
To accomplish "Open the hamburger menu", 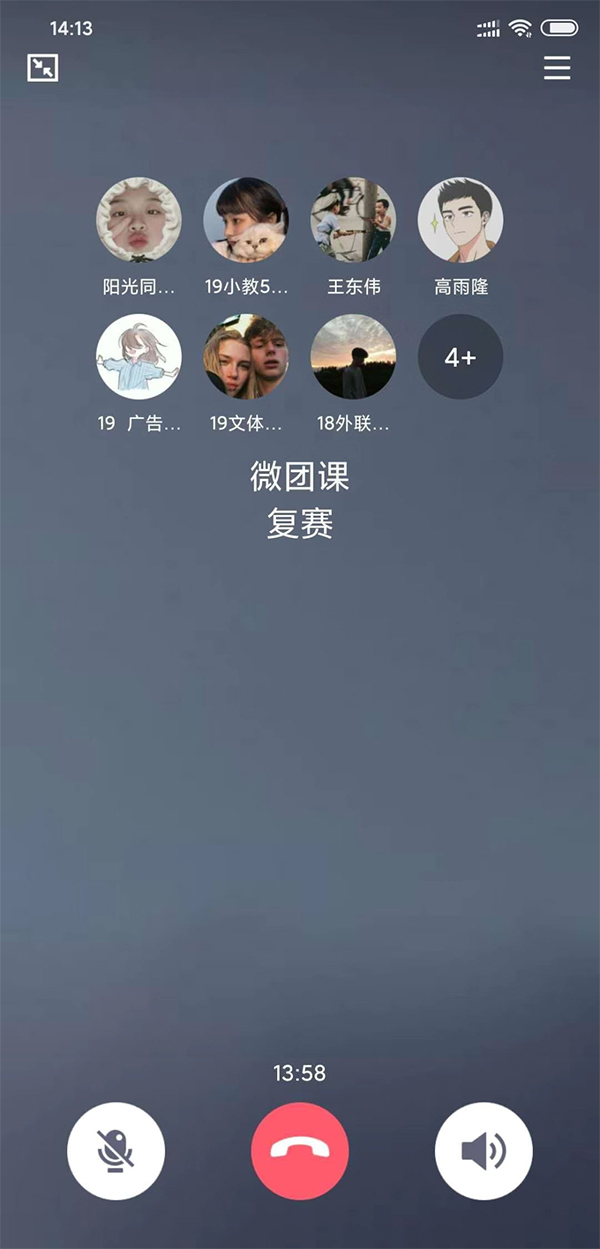I will click(x=557, y=68).
